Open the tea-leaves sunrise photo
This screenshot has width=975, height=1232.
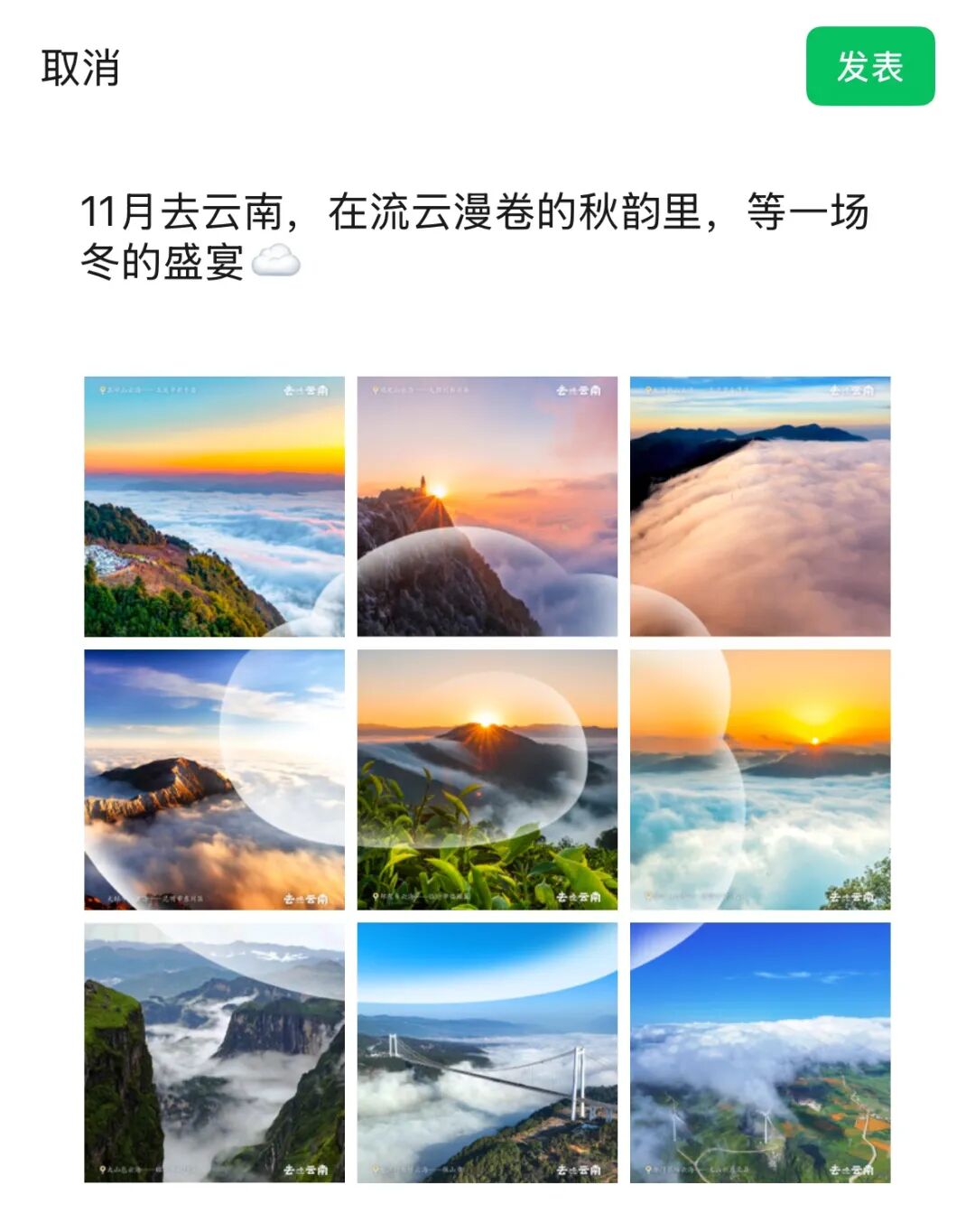click(487, 779)
